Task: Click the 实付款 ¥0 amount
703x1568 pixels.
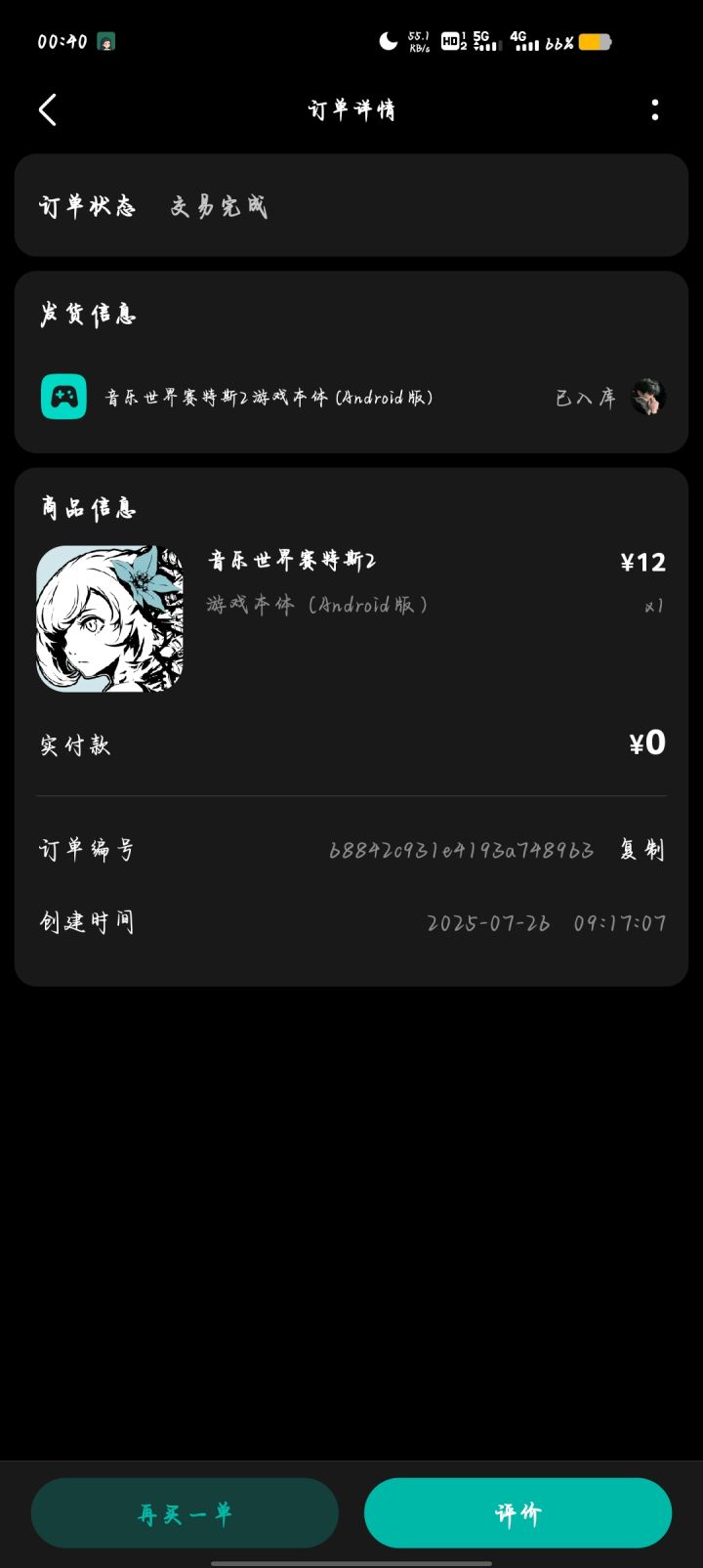Action: (x=645, y=743)
